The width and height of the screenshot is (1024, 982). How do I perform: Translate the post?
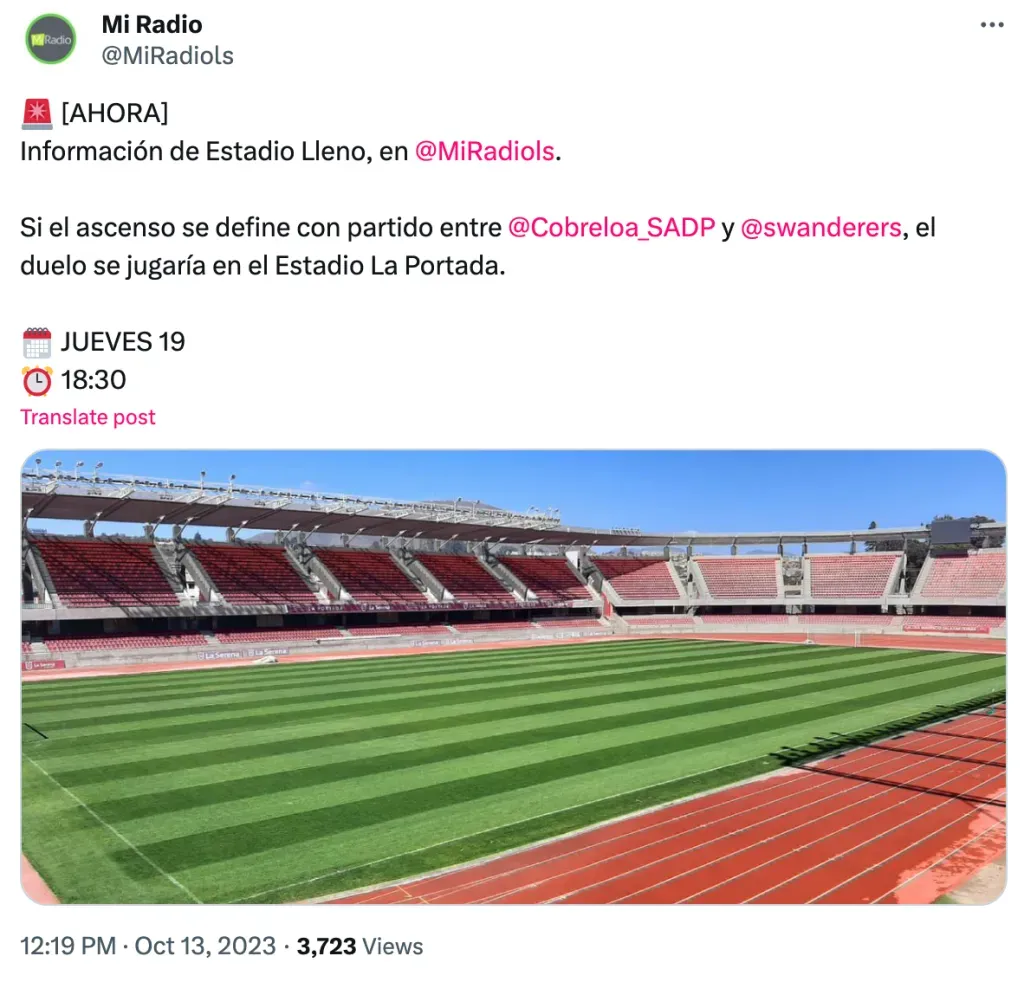point(88,417)
